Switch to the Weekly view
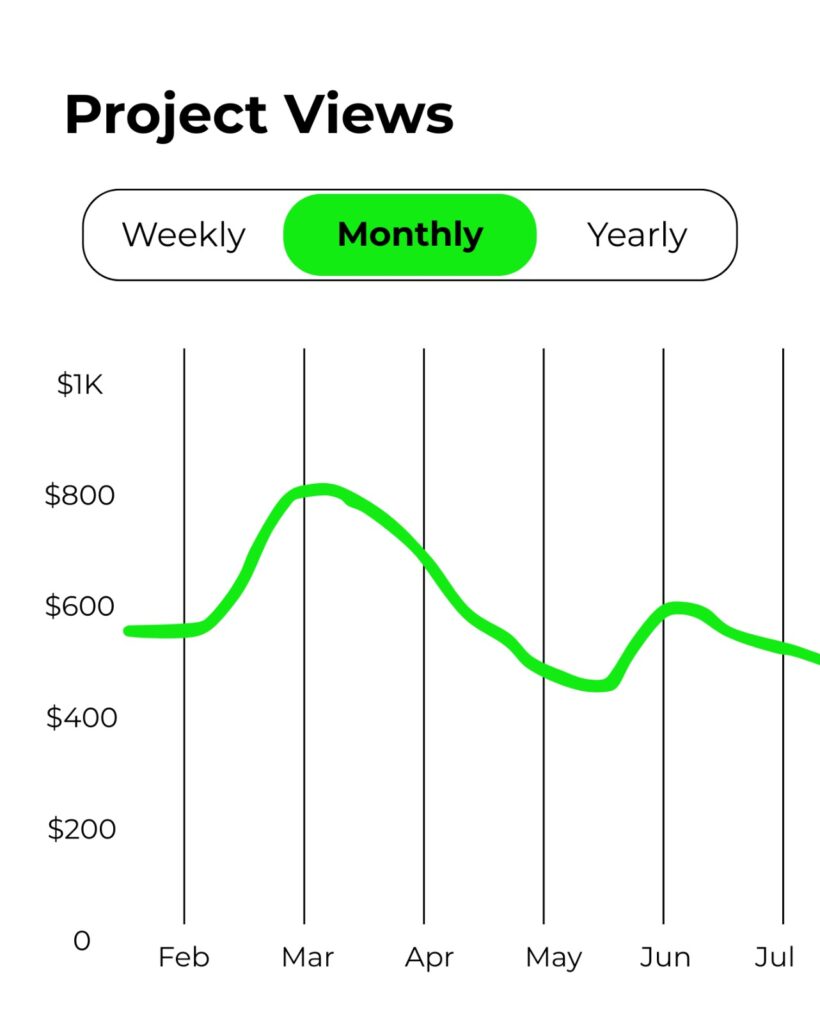Image resolution: width=820 pixels, height=1024 pixels. (x=184, y=236)
